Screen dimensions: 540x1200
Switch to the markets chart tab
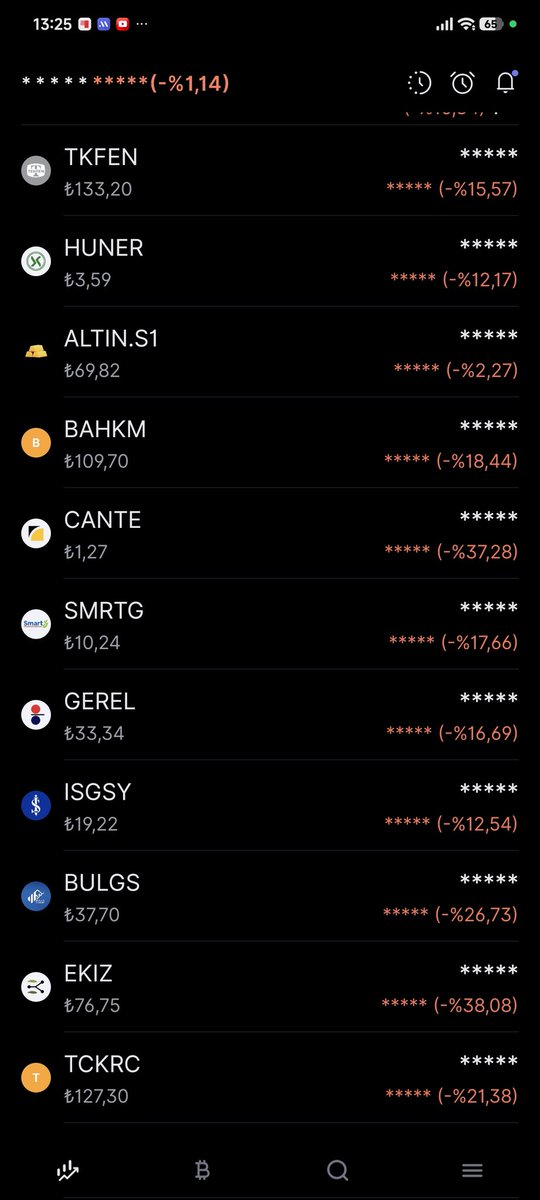pos(68,1170)
